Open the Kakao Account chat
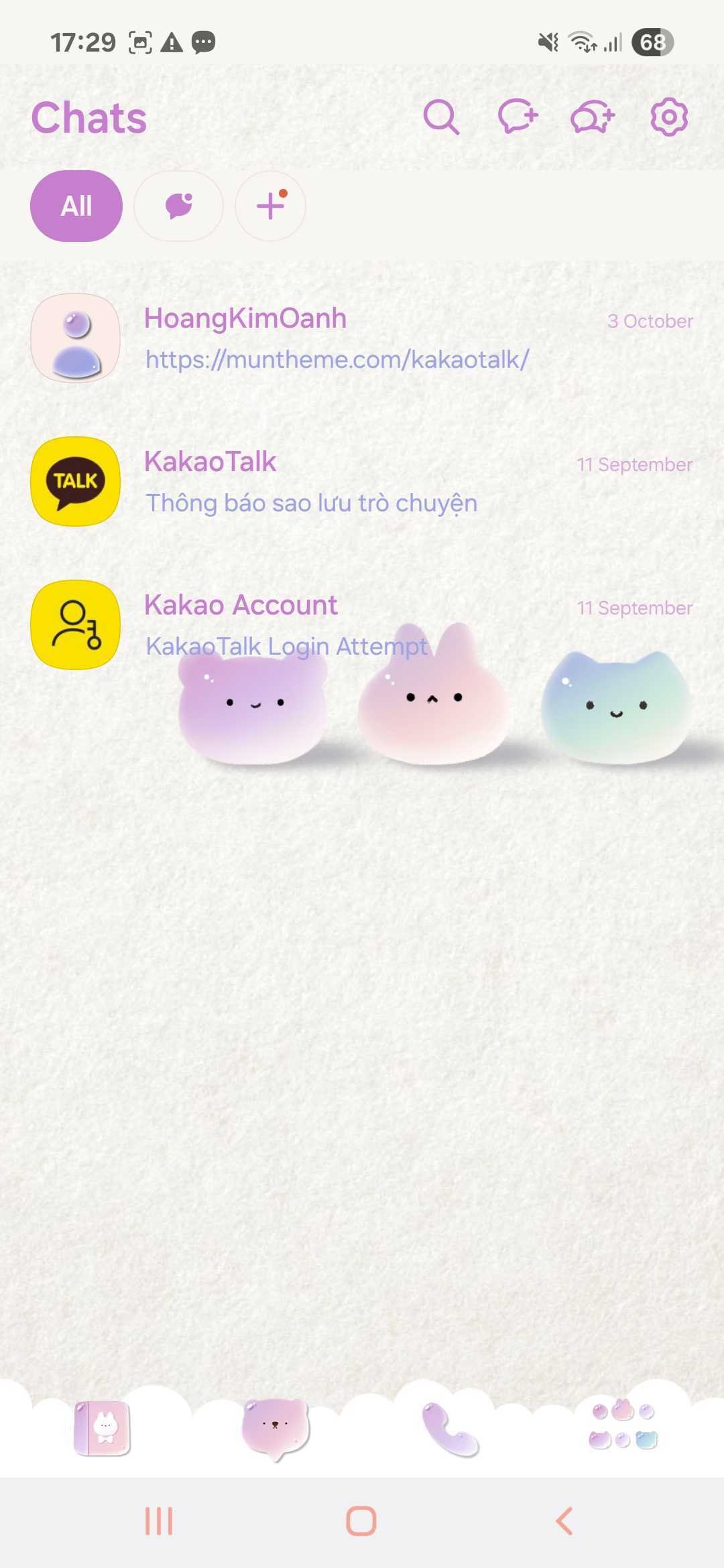Screen dimensions: 724x1568 click(x=362, y=625)
